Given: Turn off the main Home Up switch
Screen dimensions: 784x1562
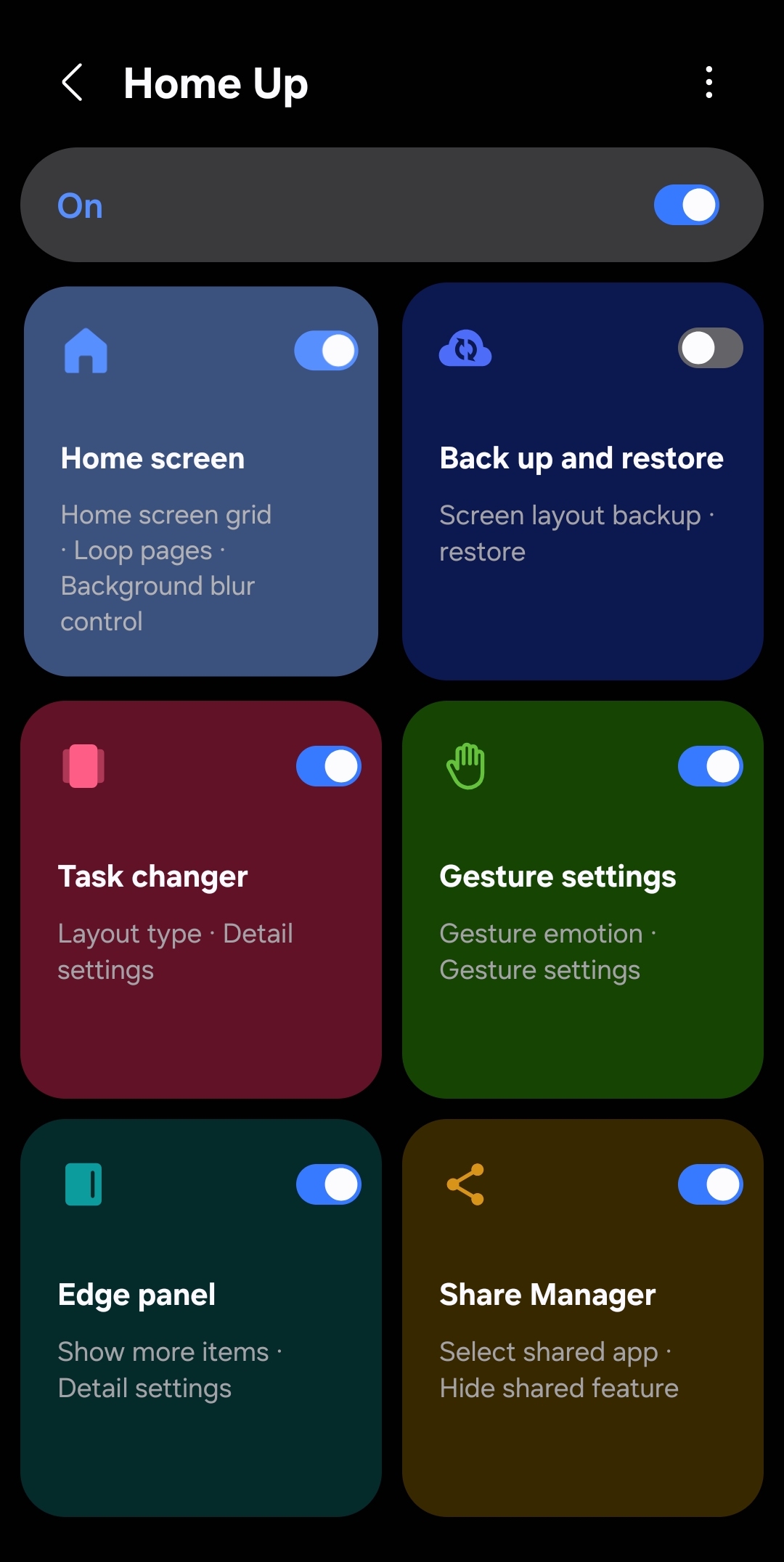Looking at the screenshot, I should pyautogui.click(x=685, y=206).
